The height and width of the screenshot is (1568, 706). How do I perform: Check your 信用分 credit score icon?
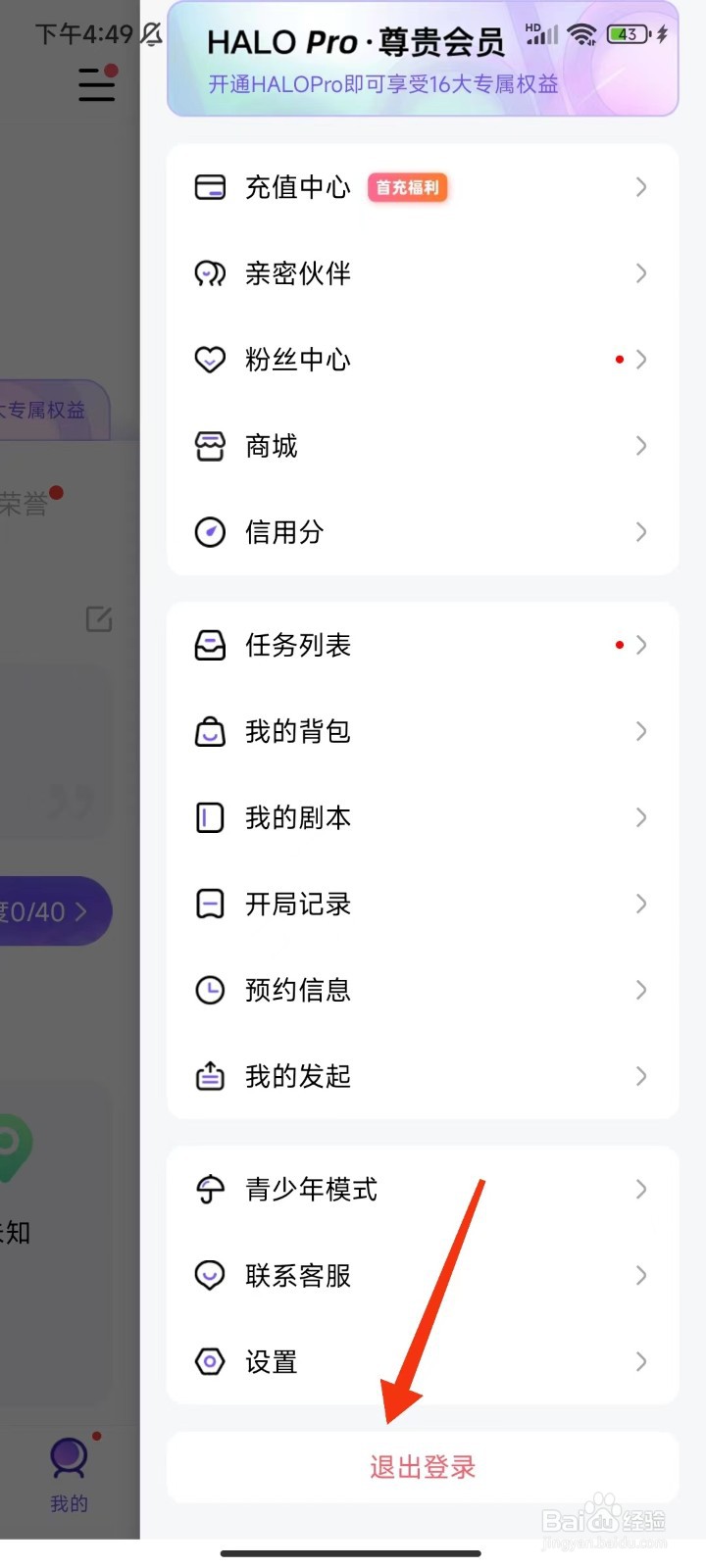[x=210, y=532]
